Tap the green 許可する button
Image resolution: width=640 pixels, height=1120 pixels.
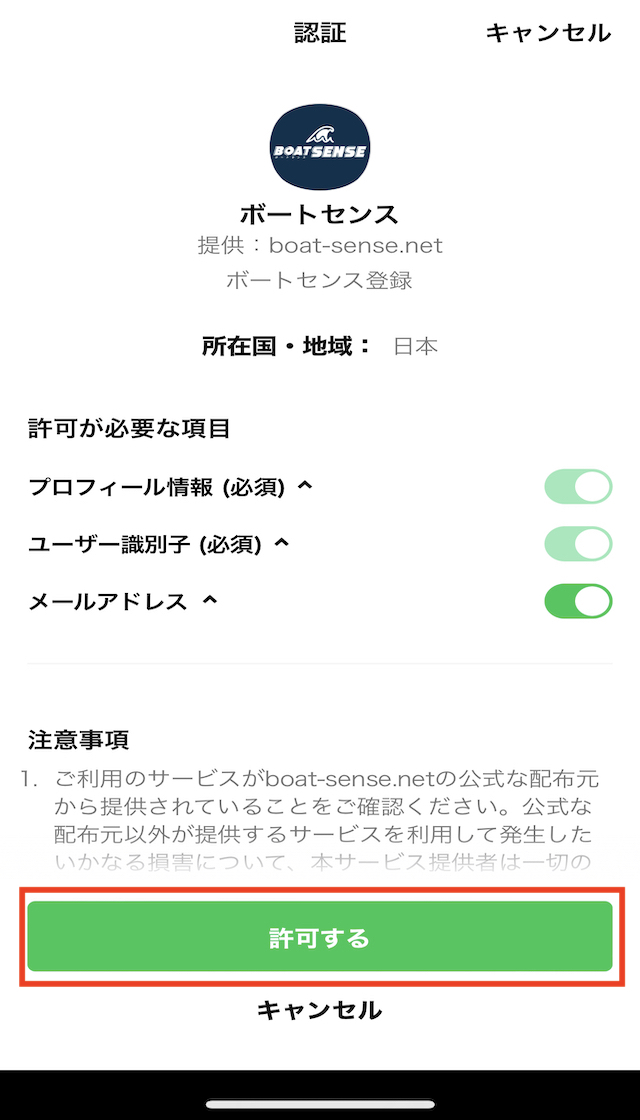point(320,936)
